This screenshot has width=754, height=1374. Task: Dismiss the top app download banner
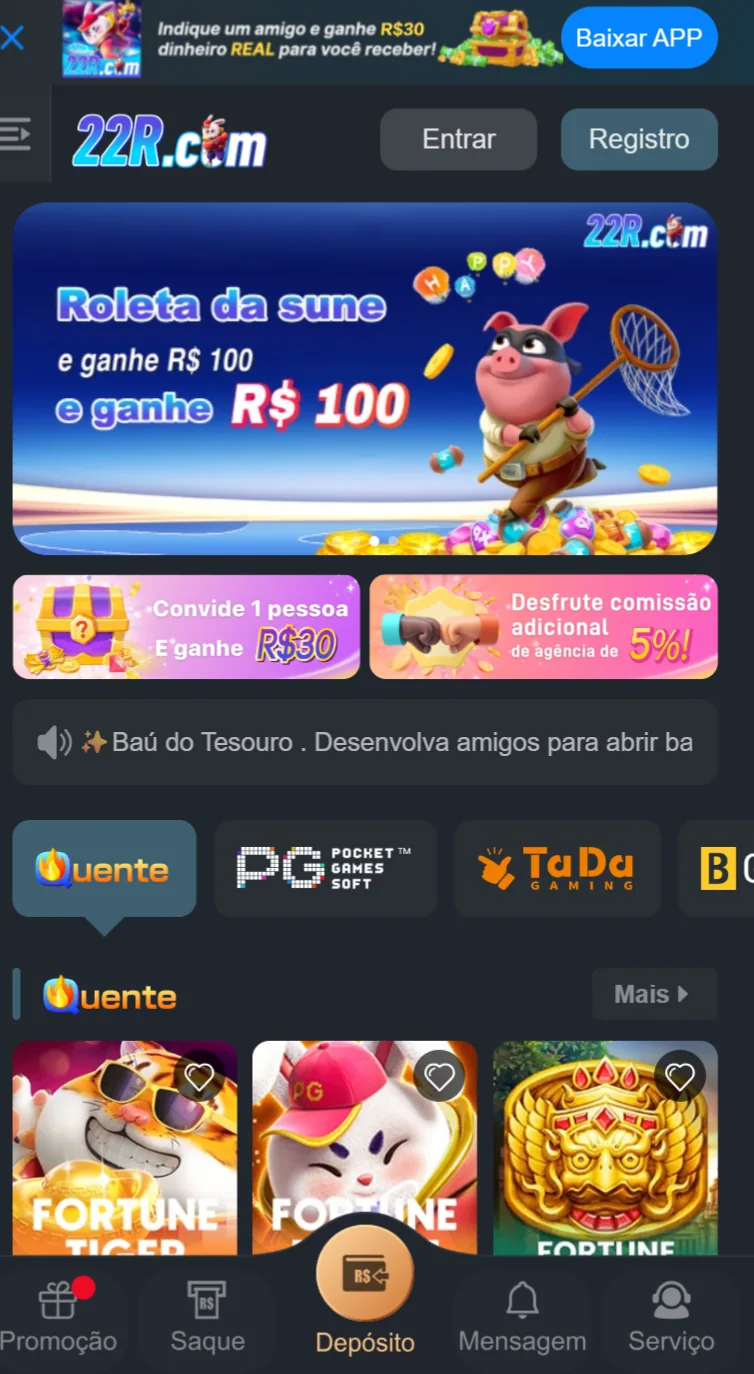click(12, 39)
